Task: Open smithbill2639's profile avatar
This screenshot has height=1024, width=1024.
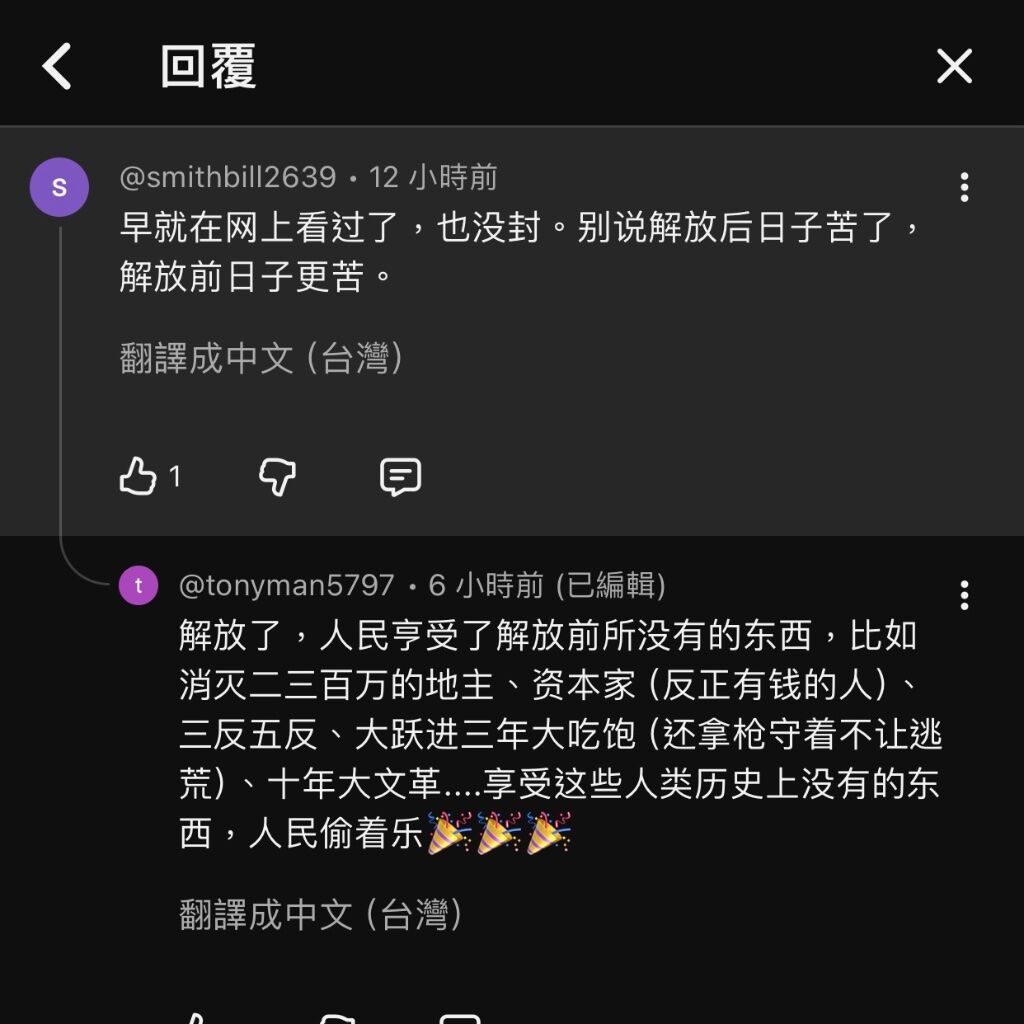Action: (59, 187)
